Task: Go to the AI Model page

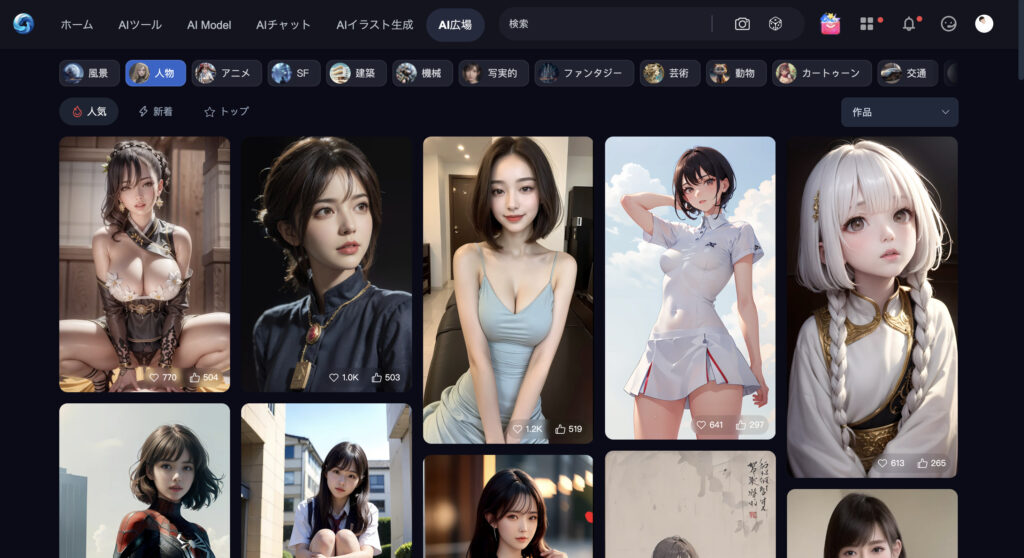Action: [x=209, y=24]
